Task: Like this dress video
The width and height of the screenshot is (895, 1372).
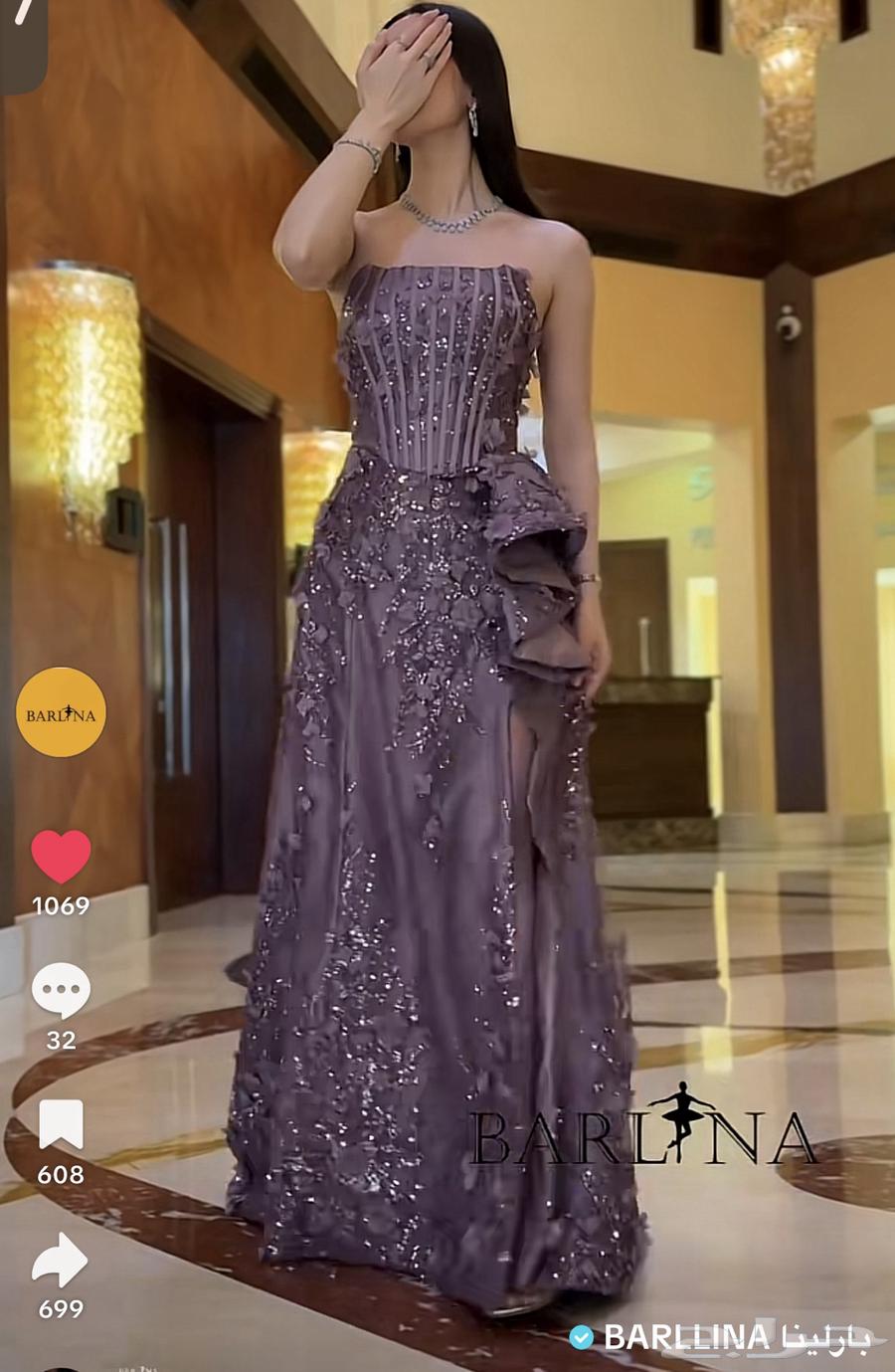Action: 61,856
